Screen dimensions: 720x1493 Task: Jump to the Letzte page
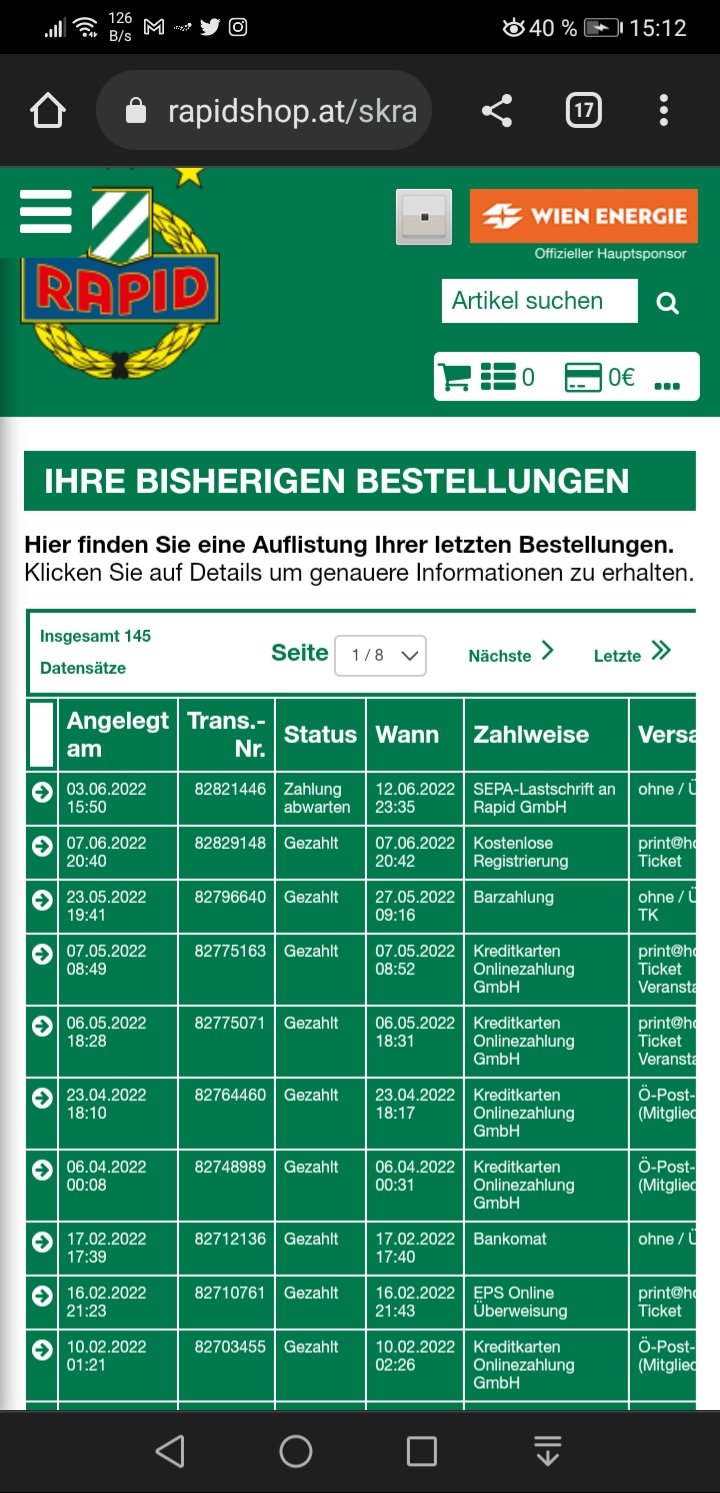point(632,655)
